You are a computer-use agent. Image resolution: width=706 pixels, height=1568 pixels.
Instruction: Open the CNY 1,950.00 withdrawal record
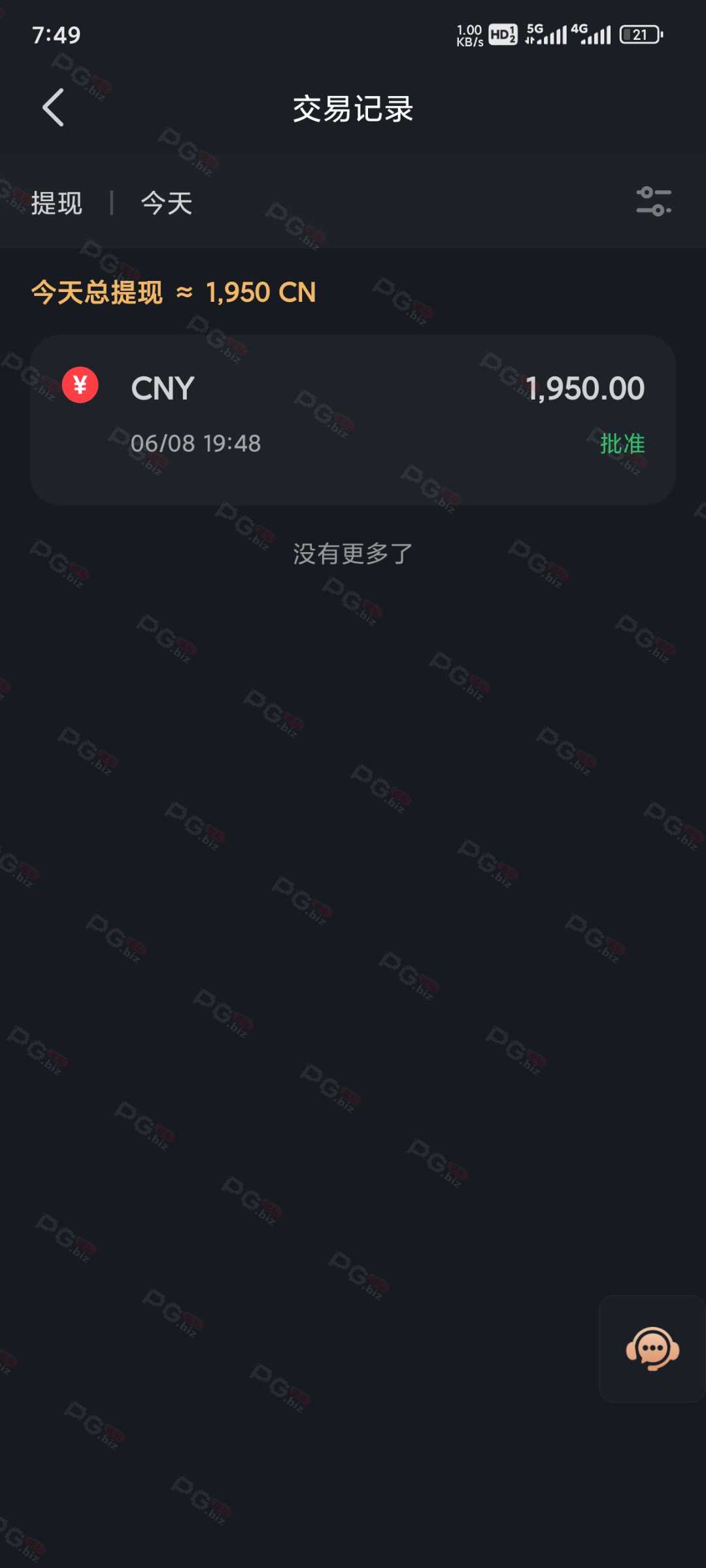tap(353, 419)
